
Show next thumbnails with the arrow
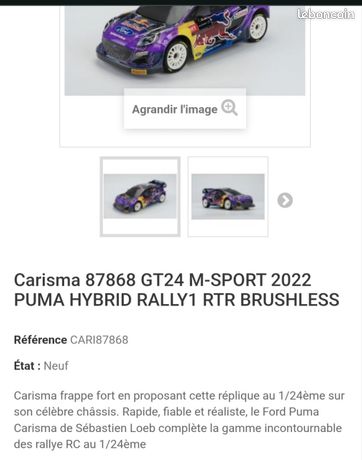(285, 200)
